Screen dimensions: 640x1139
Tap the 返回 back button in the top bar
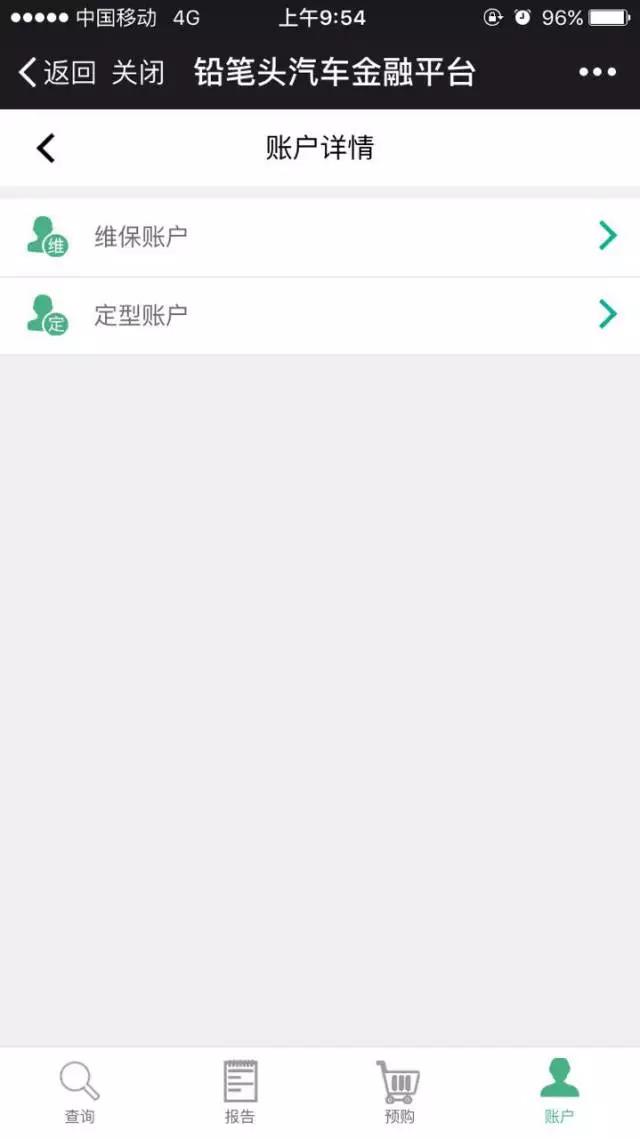click(x=57, y=73)
